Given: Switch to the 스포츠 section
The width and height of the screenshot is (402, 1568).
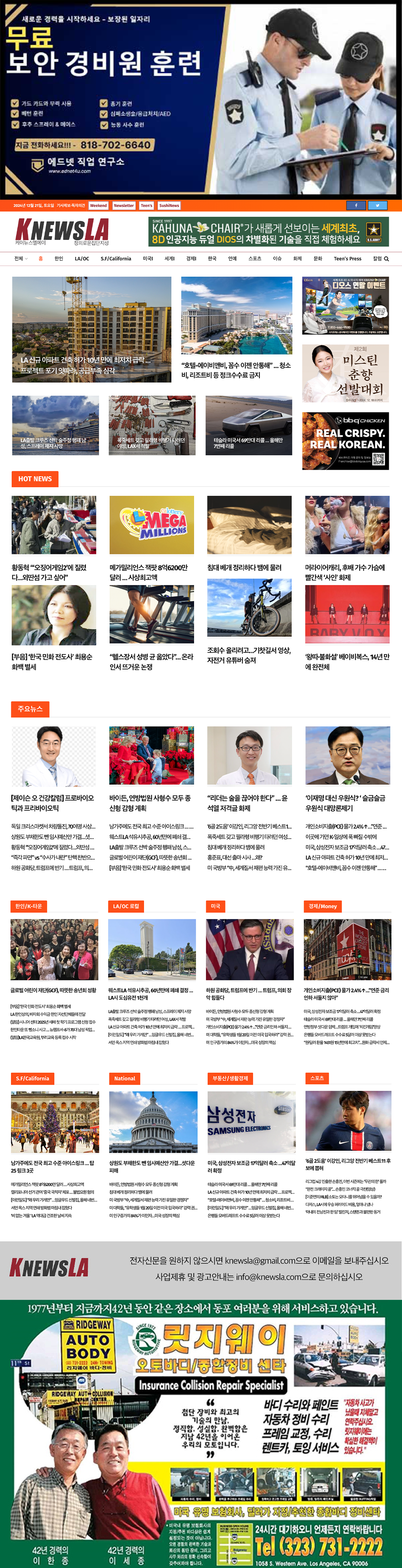Looking at the screenshot, I should point(254,259).
